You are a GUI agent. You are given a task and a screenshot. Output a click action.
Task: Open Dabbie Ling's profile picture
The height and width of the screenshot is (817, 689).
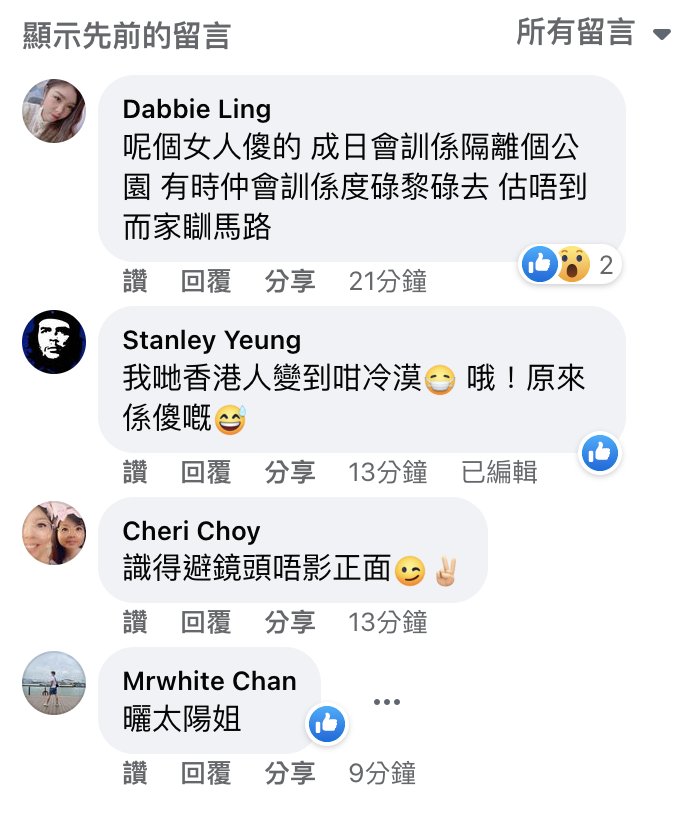(54, 111)
